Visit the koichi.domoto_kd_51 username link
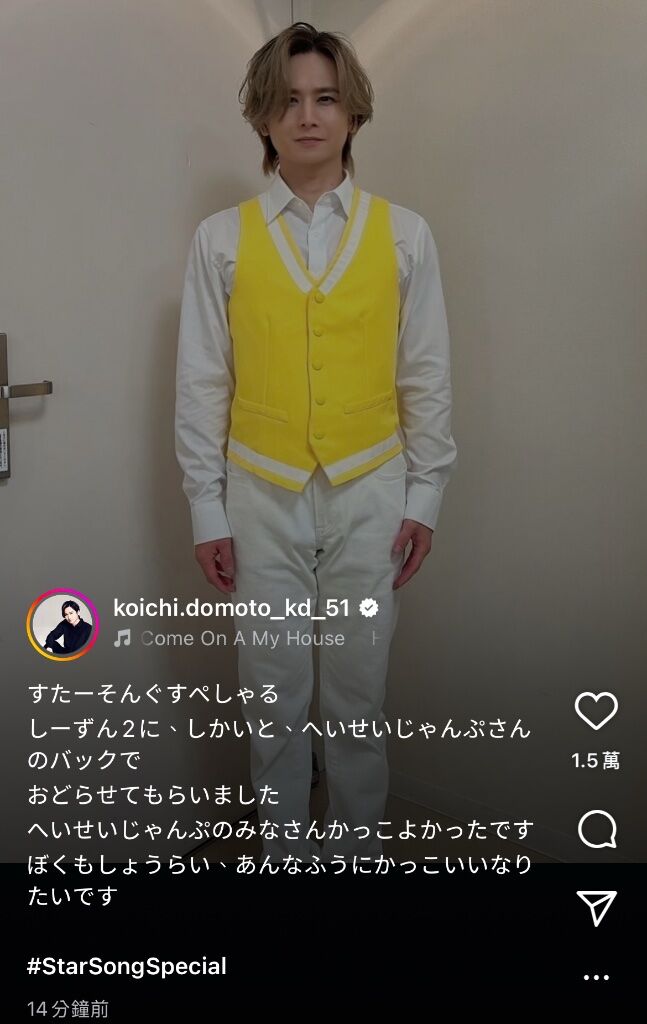 [x=232, y=608]
